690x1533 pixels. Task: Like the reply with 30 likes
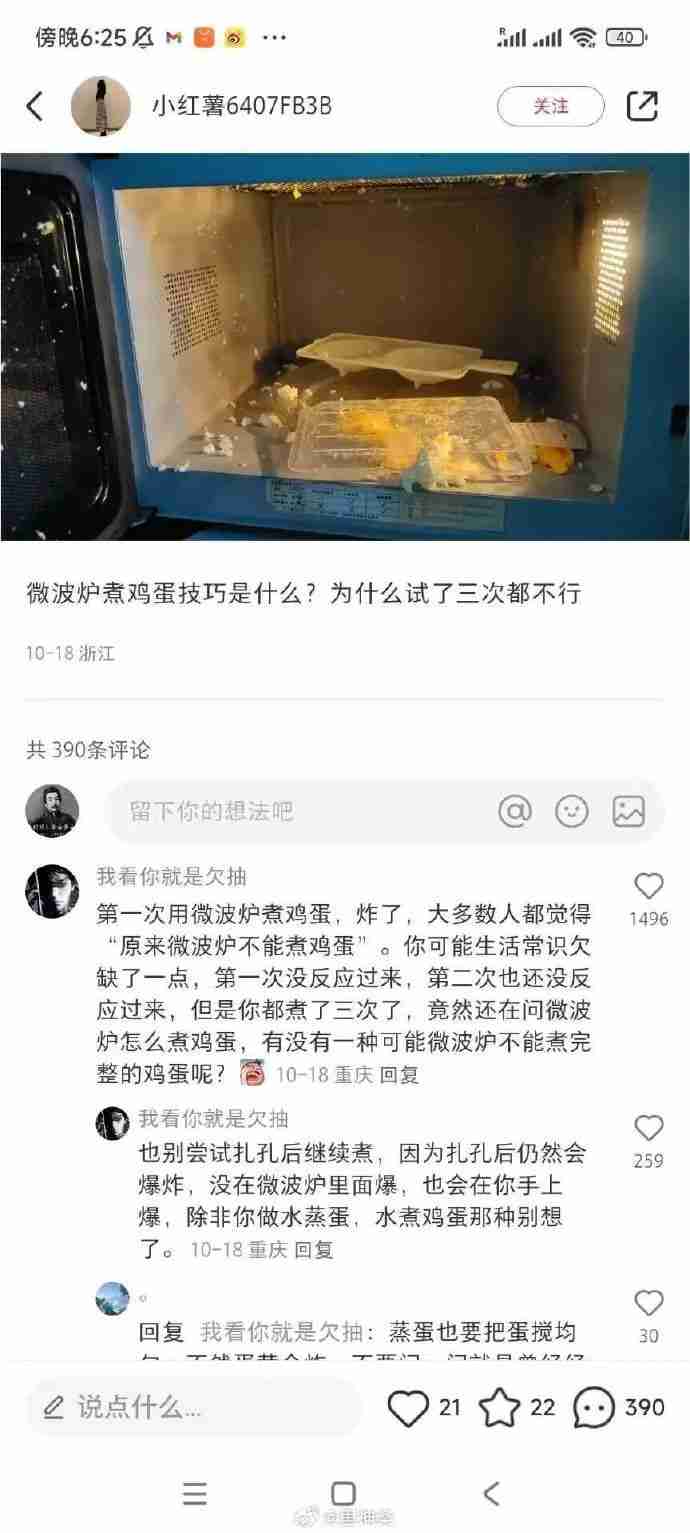[x=649, y=1304]
